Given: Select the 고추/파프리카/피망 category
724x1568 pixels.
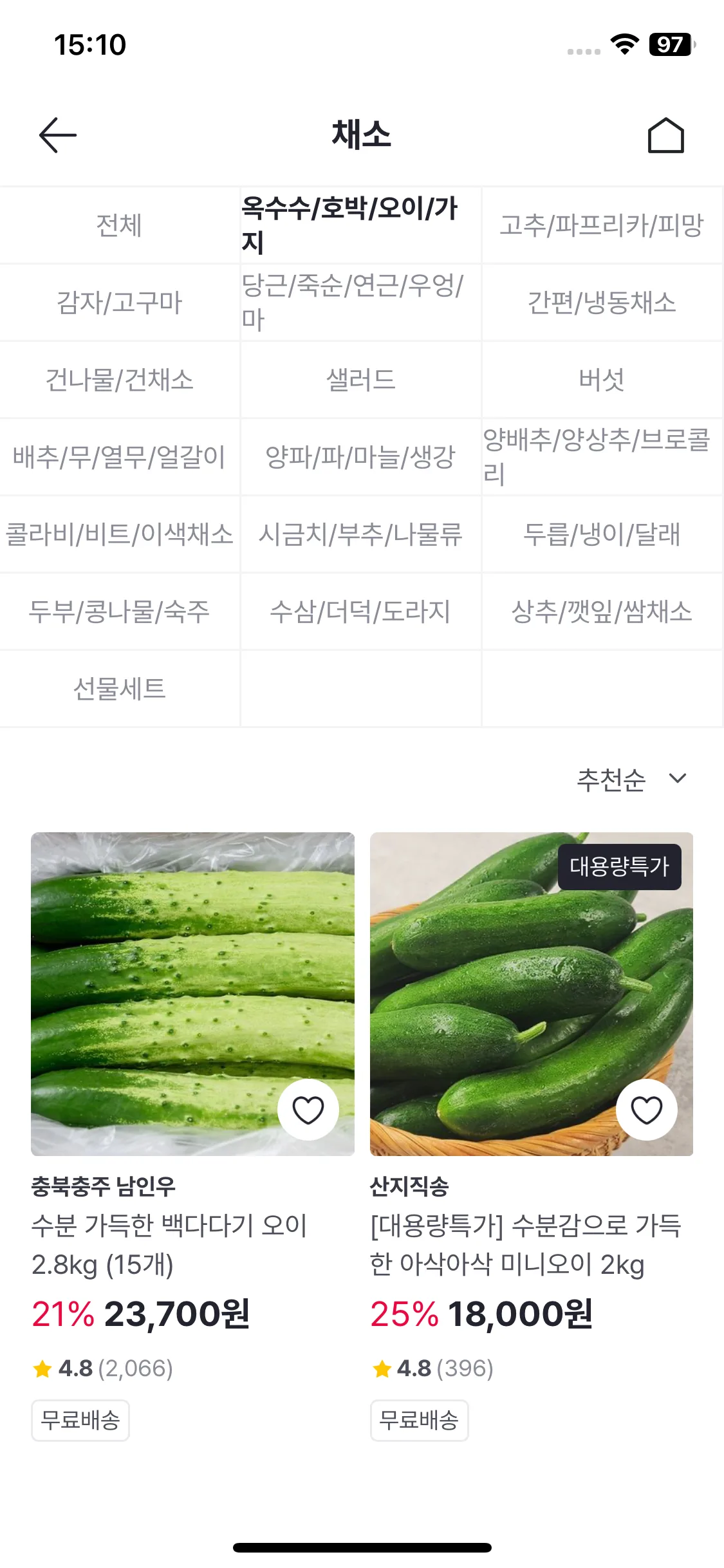Looking at the screenshot, I should pos(603,225).
